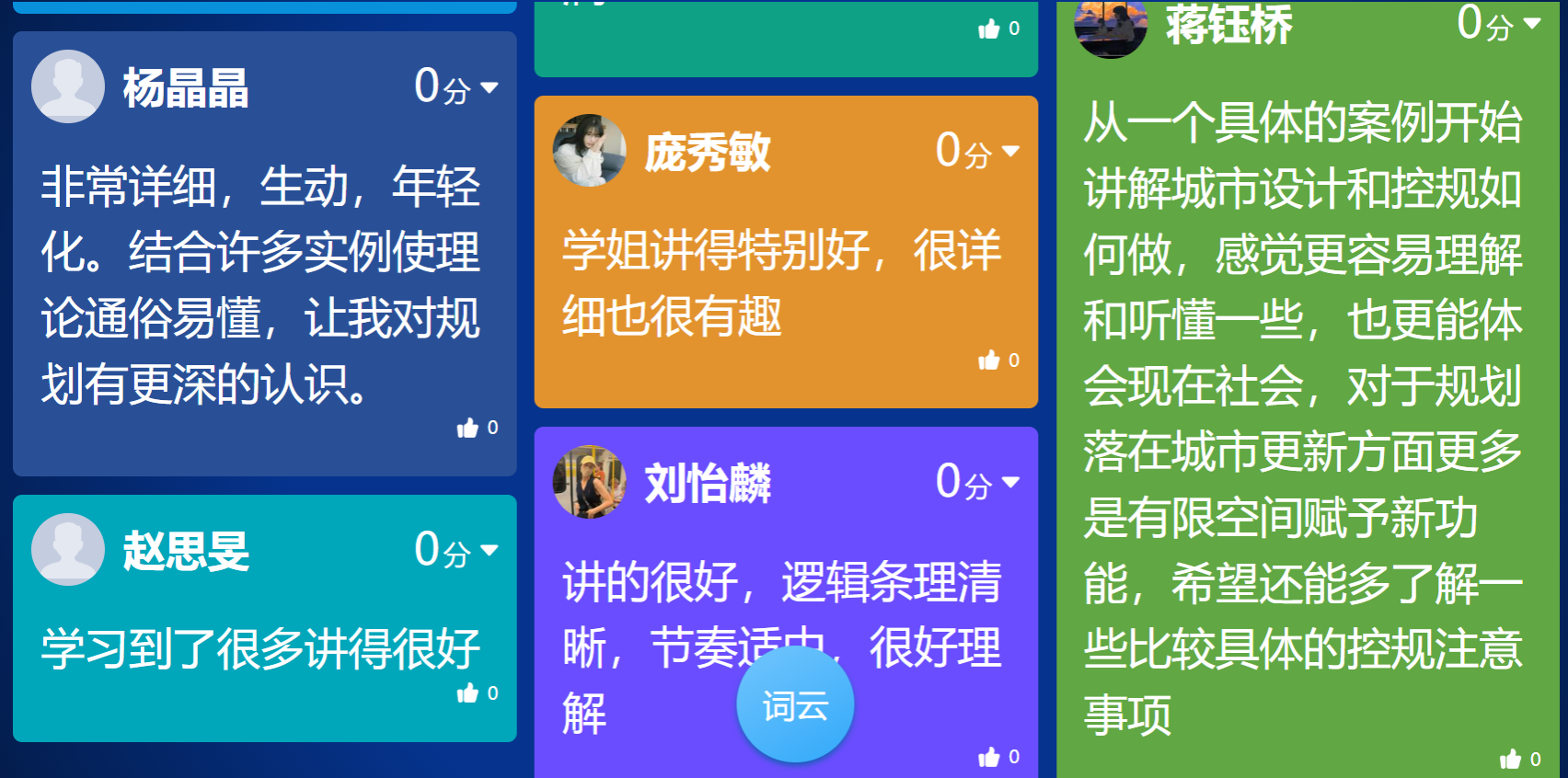Like 蒋钰桥's comment
Screen dimensions: 1568x778
coord(1510,760)
